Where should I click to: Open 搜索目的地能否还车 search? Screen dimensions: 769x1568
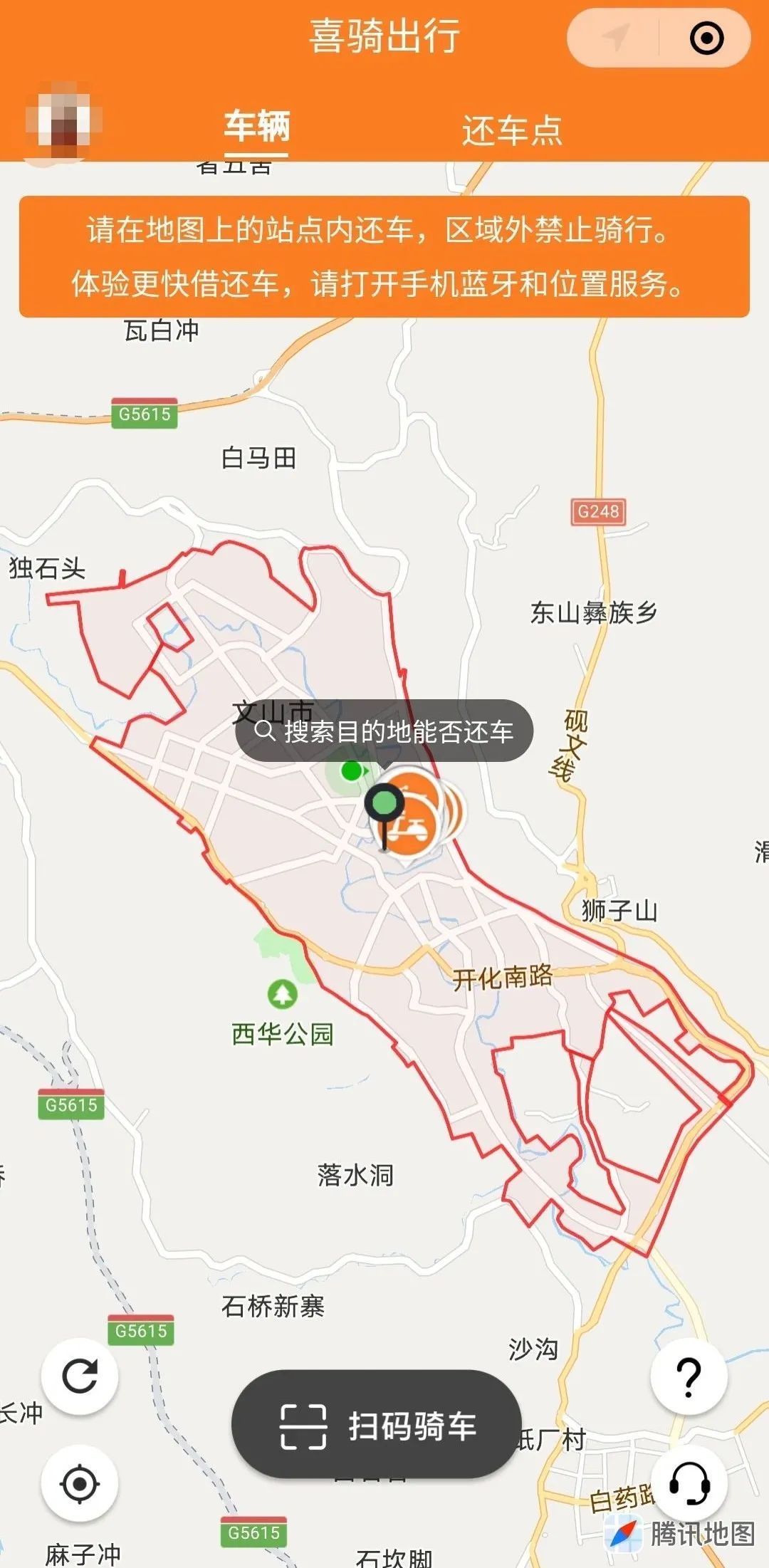point(384,731)
